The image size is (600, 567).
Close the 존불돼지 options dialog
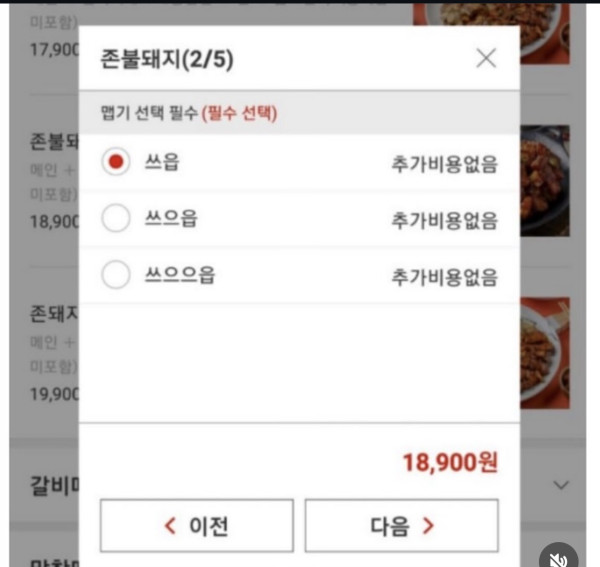pyautogui.click(x=486, y=59)
